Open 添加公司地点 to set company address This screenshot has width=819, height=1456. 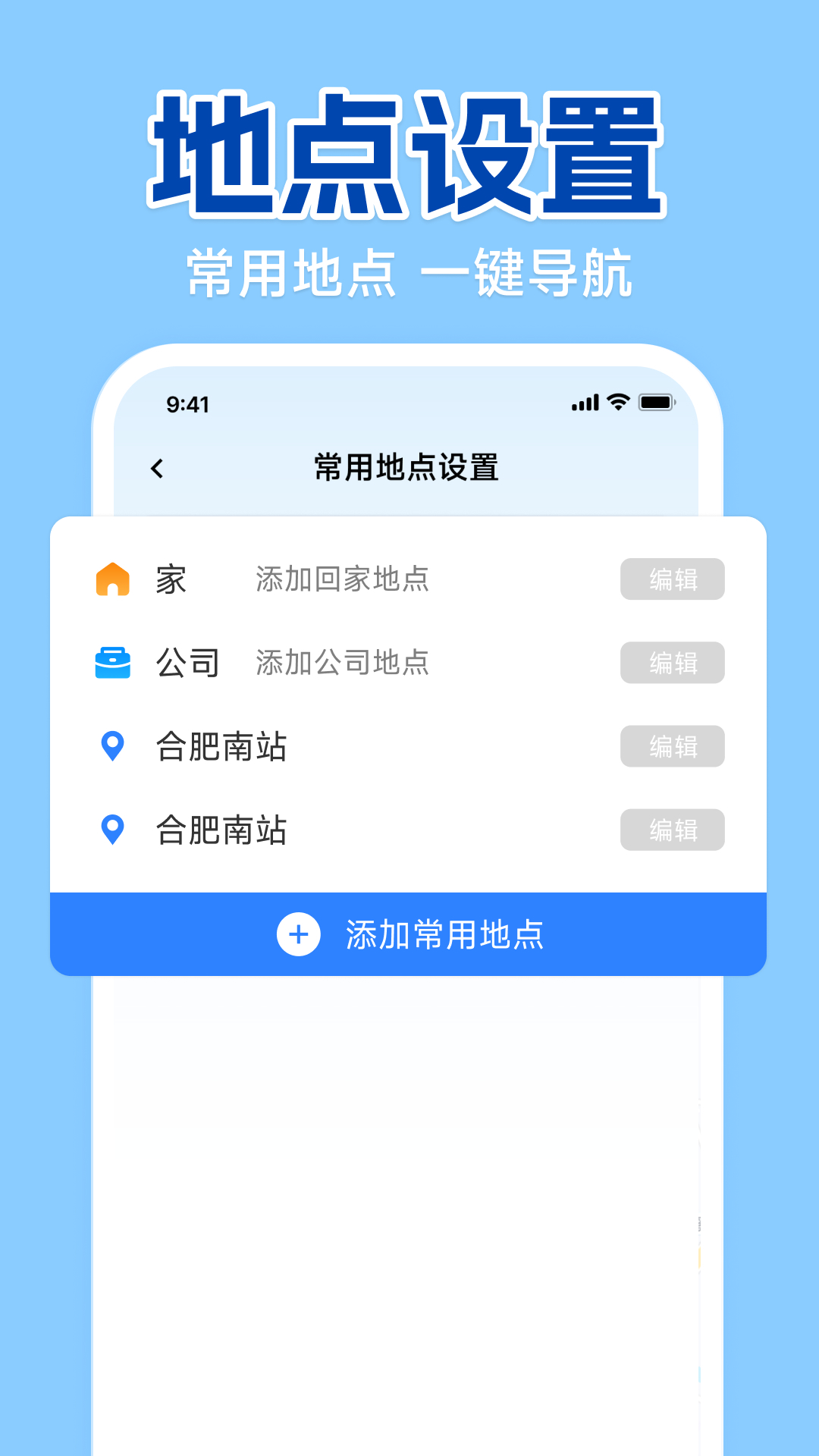(x=341, y=662)
